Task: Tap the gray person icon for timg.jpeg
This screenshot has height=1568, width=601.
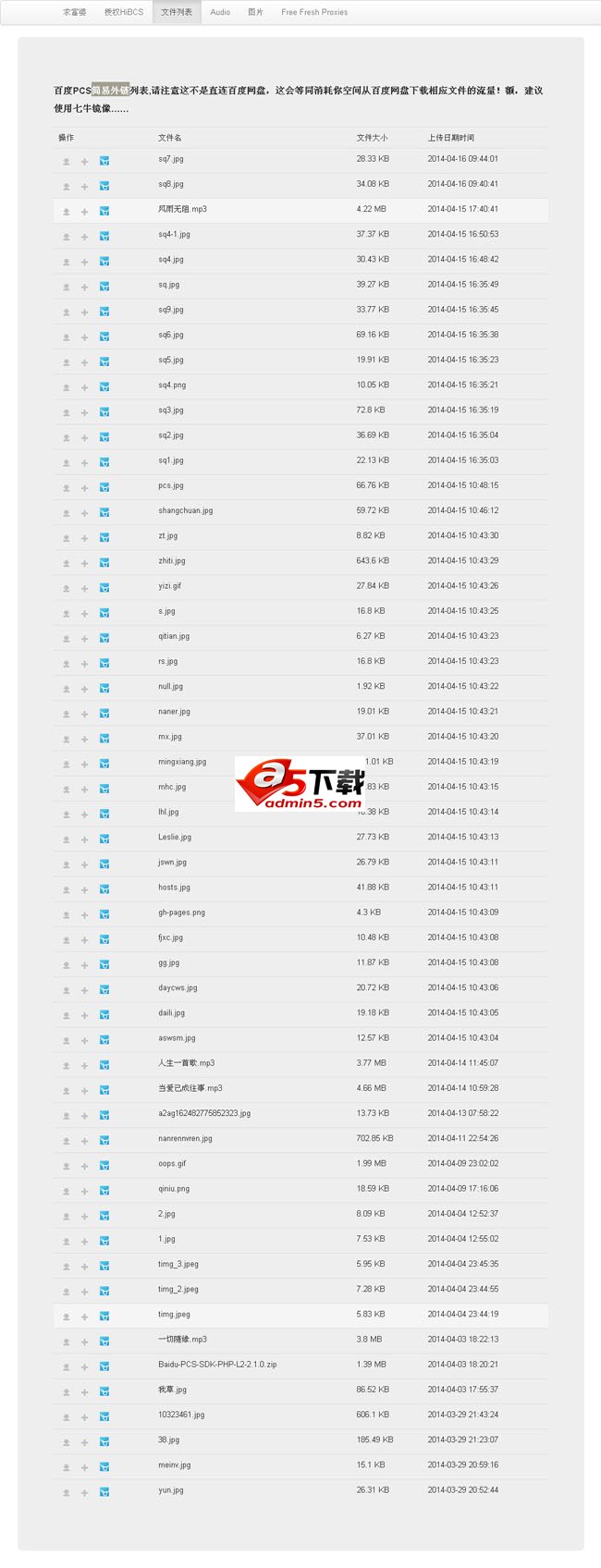Action: click(x=67, y=1317)
